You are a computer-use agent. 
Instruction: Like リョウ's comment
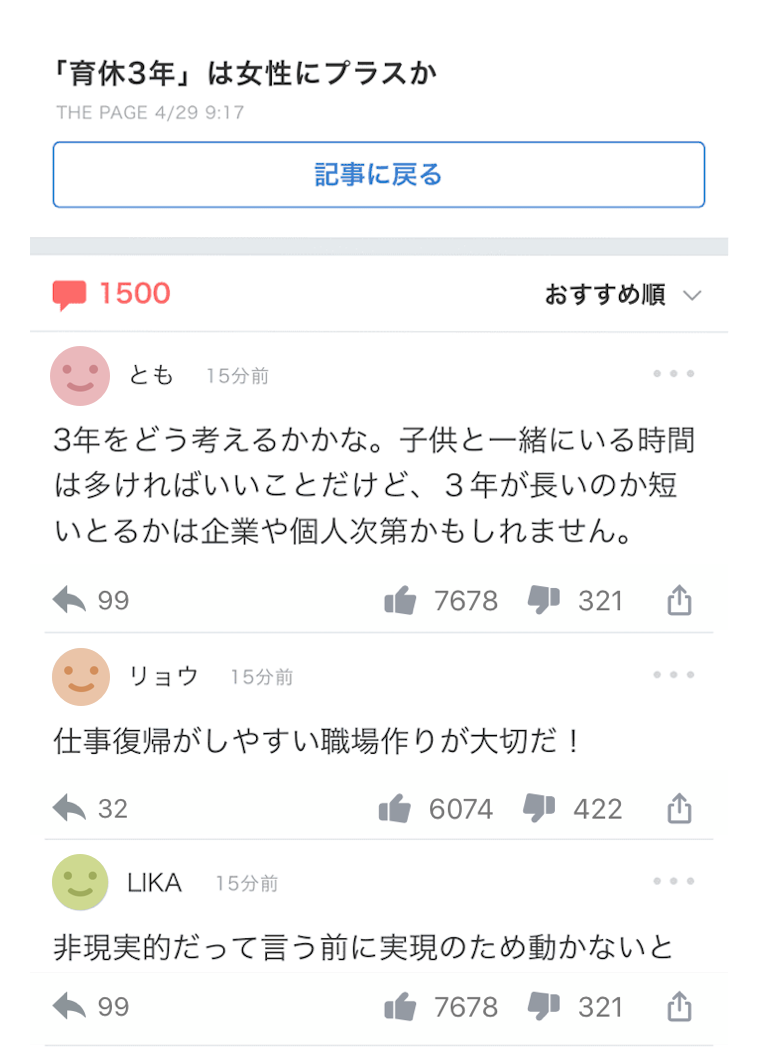[x=396, y=808]
